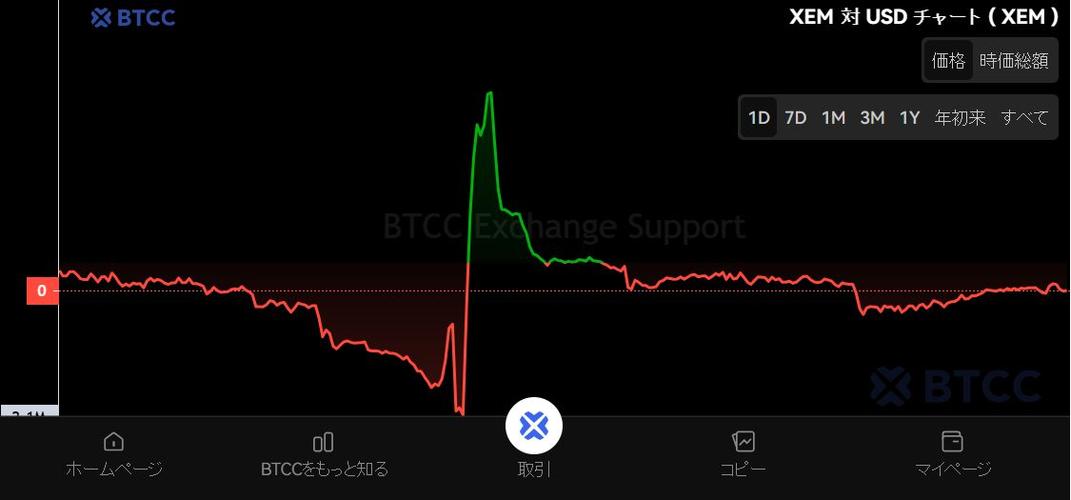The image size is (1071, 500).
Task: Go to ホームページ tab
Action: (114, 453)
